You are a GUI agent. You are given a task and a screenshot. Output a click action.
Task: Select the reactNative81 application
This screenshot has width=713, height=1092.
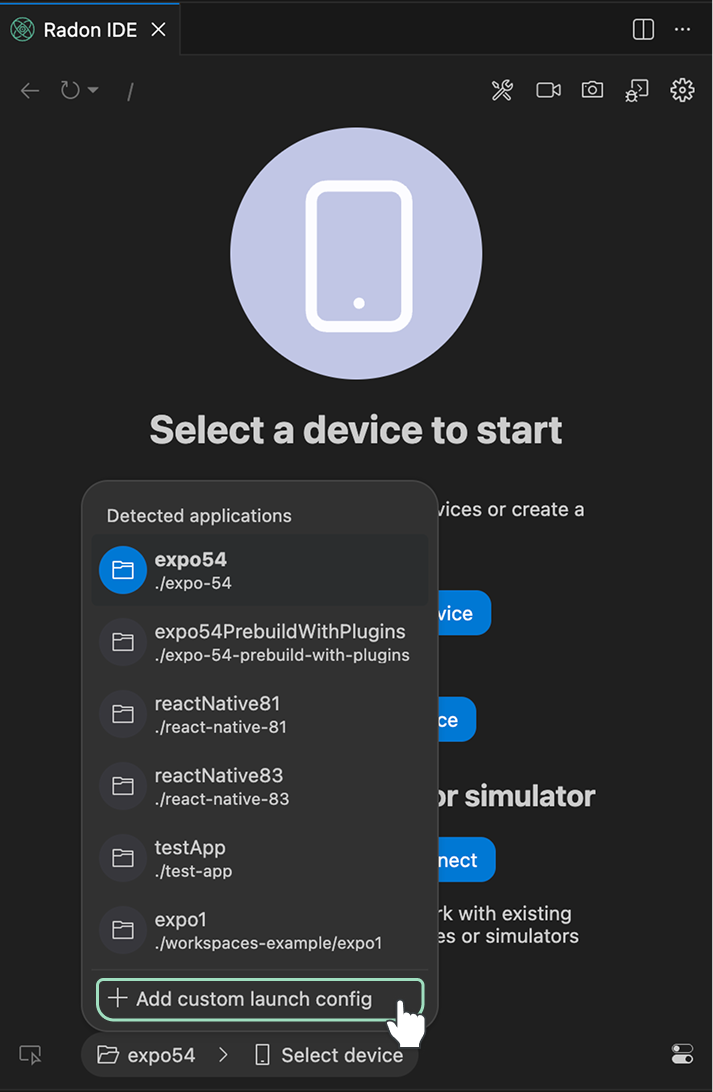point(259,714)
